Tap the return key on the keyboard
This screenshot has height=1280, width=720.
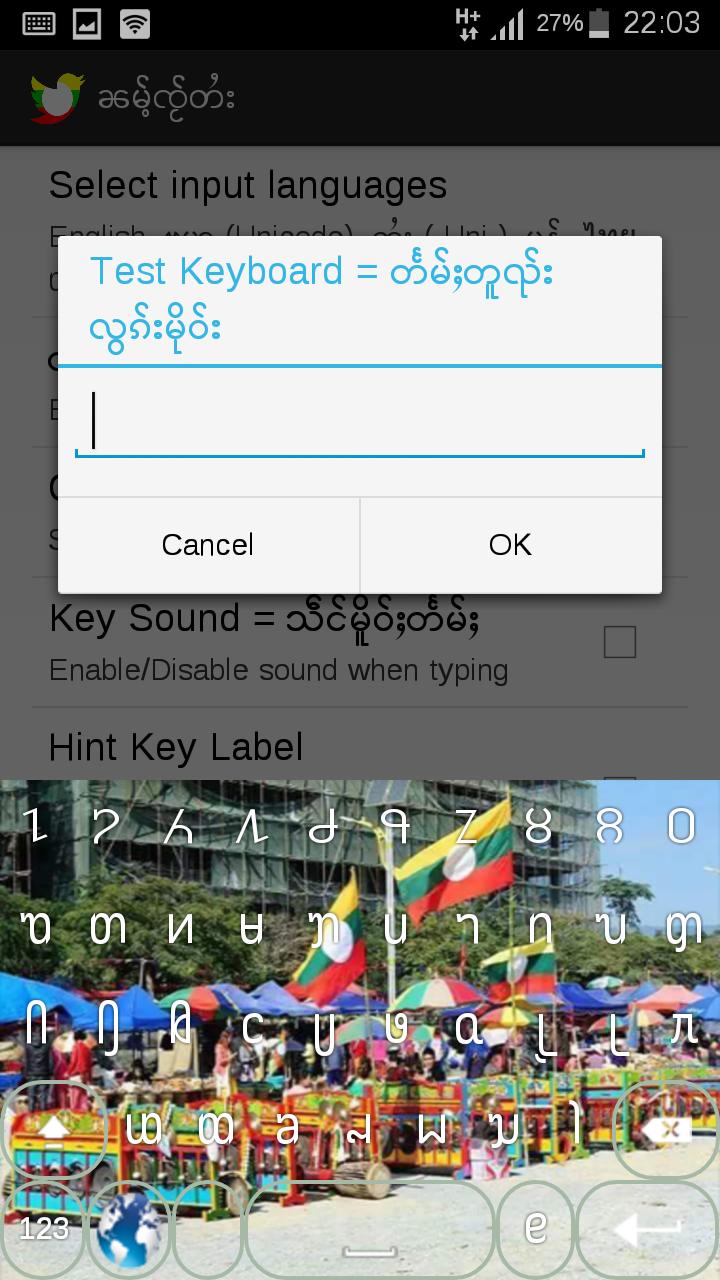[x=648, y=1228]
